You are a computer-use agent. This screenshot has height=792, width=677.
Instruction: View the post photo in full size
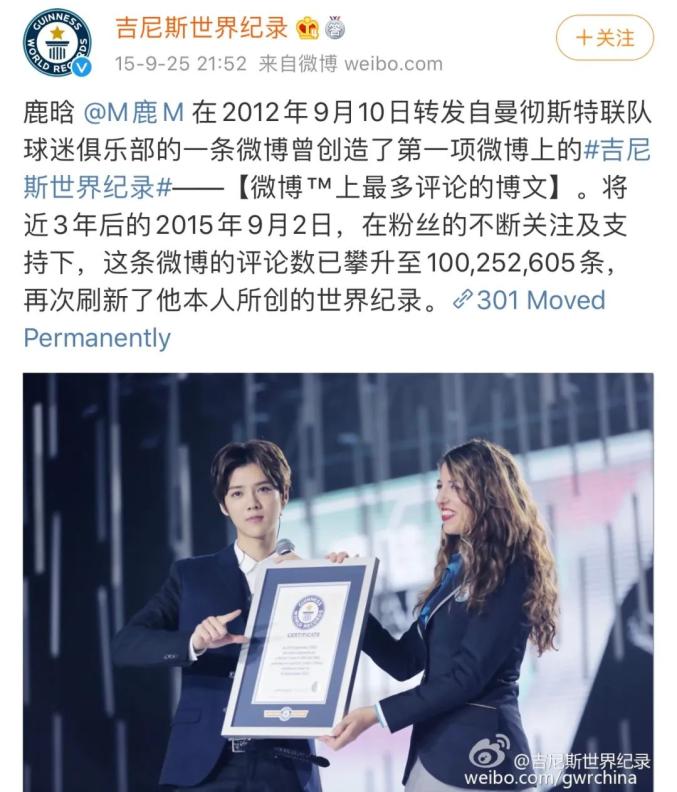pyautogui.click(x=338, y=582)
